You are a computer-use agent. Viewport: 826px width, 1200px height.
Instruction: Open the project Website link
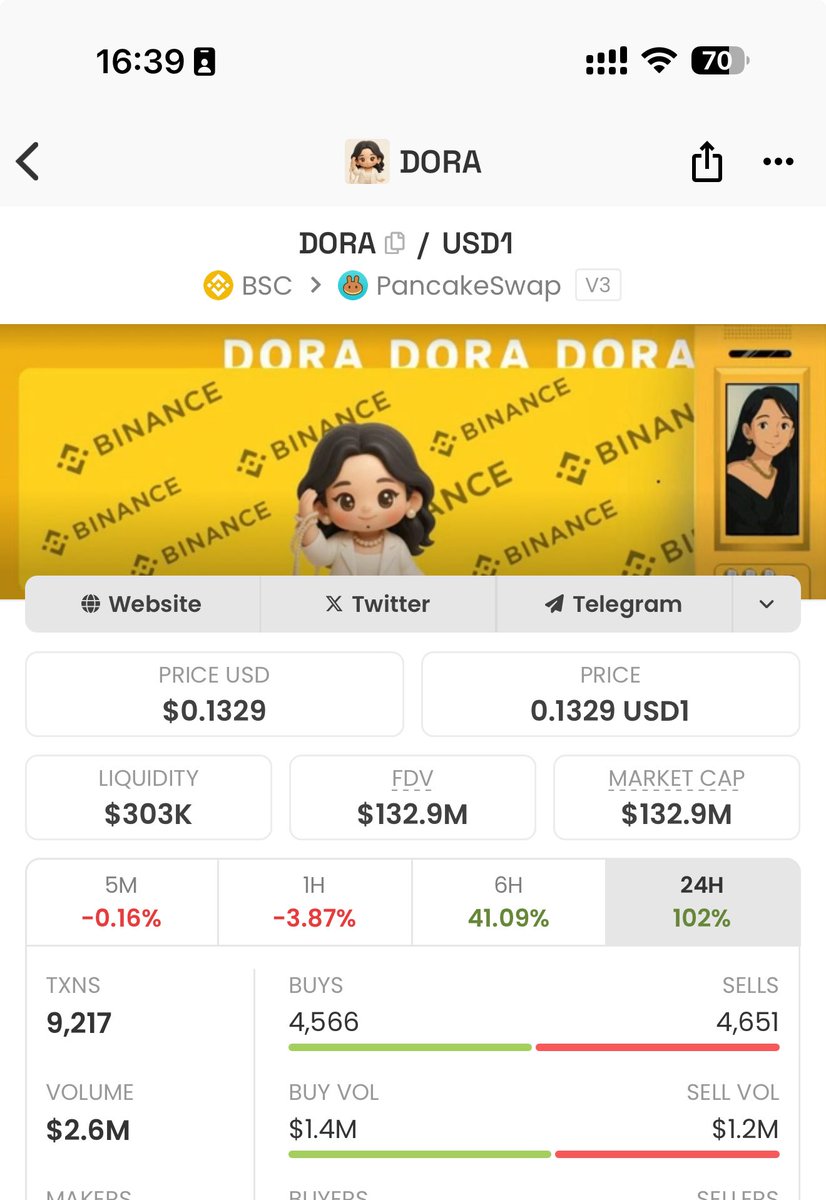click(x=142, y=604)
